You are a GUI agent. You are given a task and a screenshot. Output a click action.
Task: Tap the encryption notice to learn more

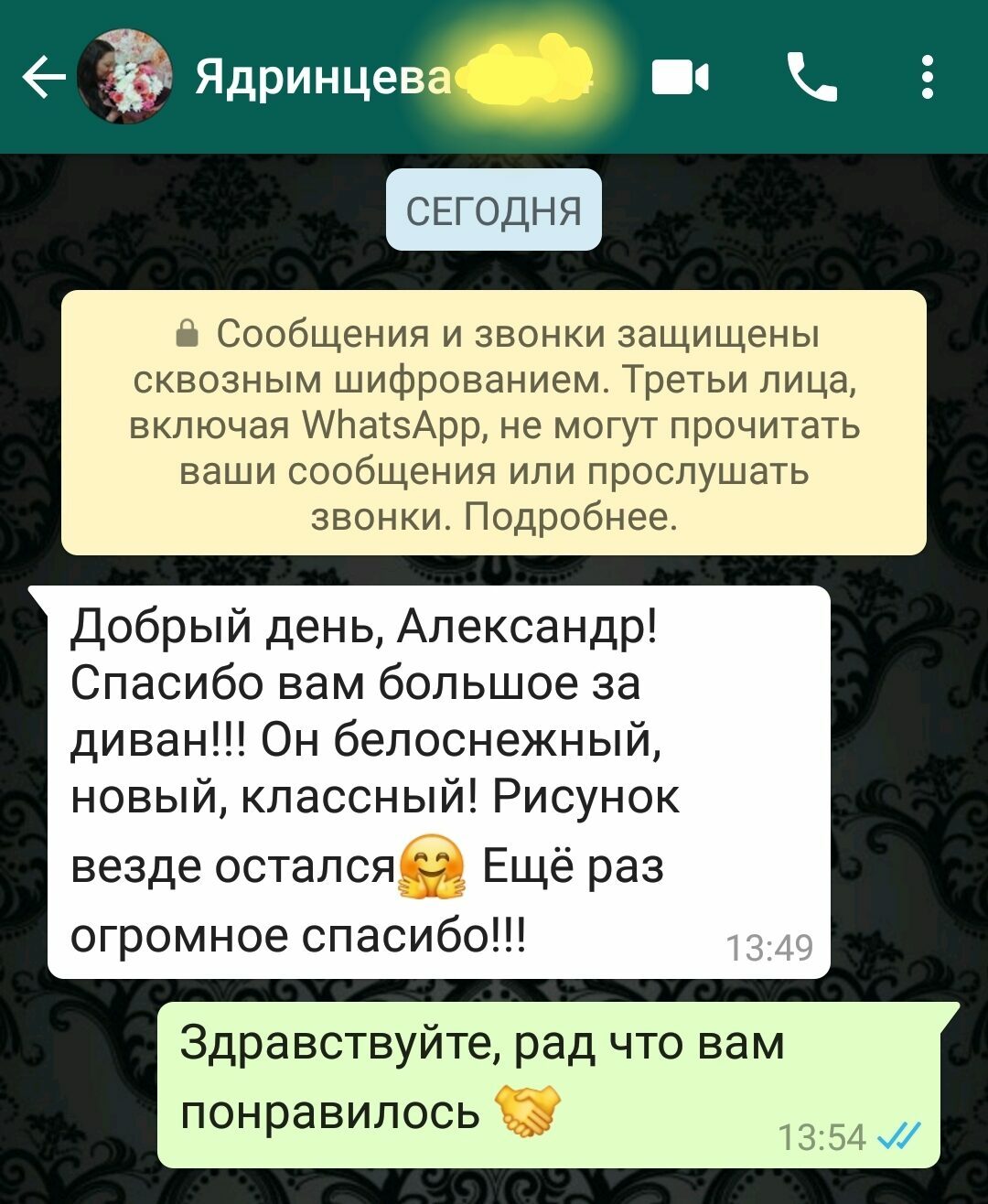point(494,424)
